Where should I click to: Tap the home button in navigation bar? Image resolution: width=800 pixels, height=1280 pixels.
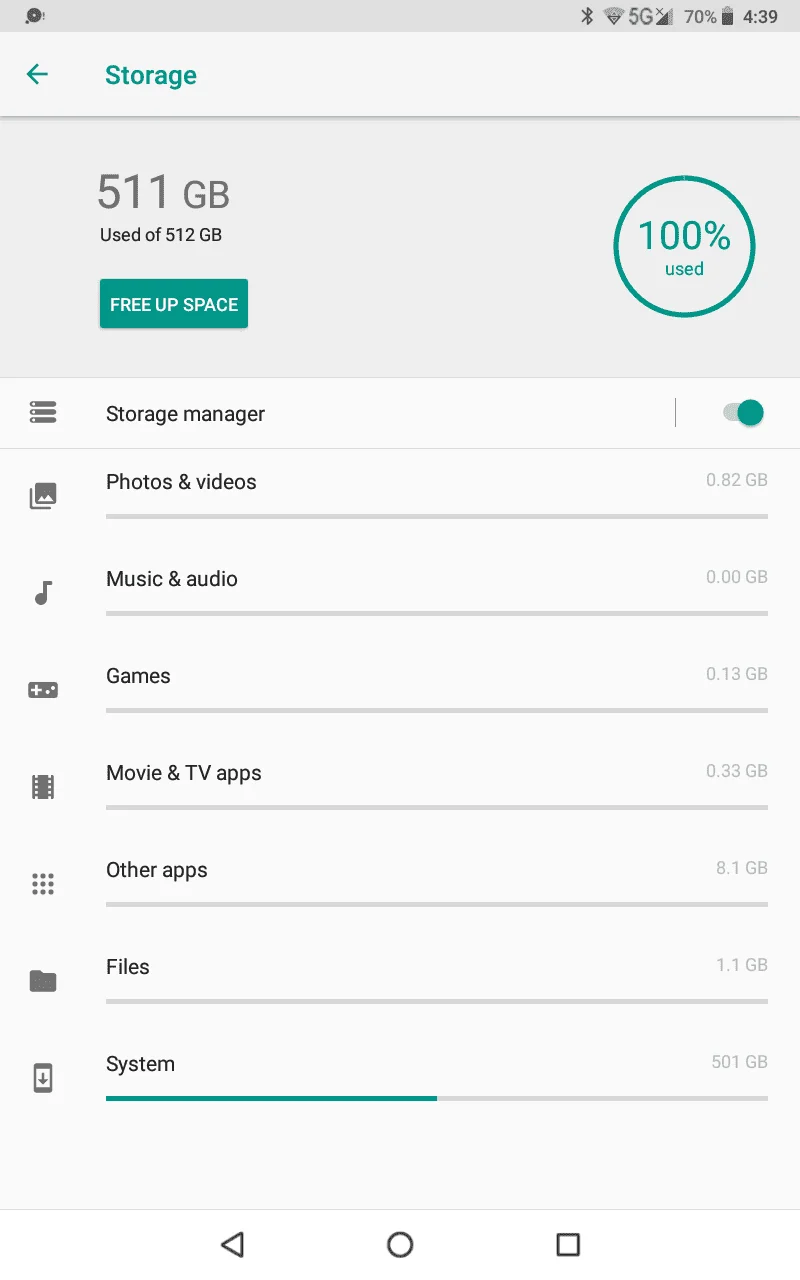400,1244
